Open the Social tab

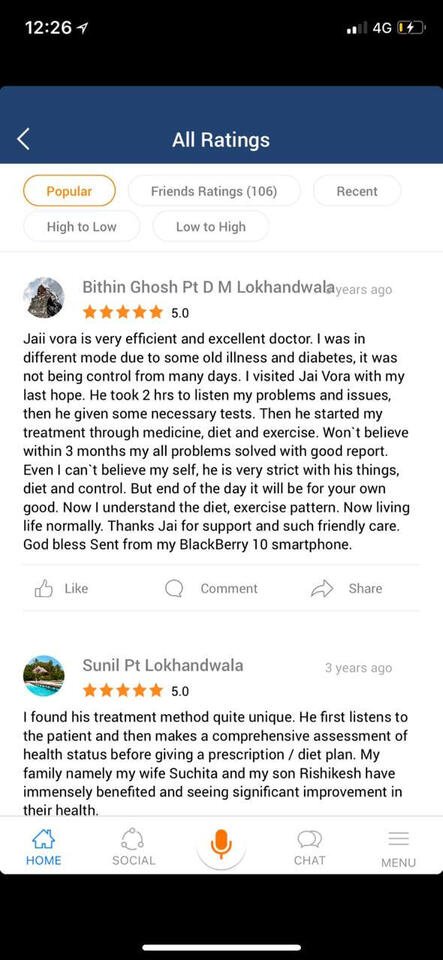(133, 847)
